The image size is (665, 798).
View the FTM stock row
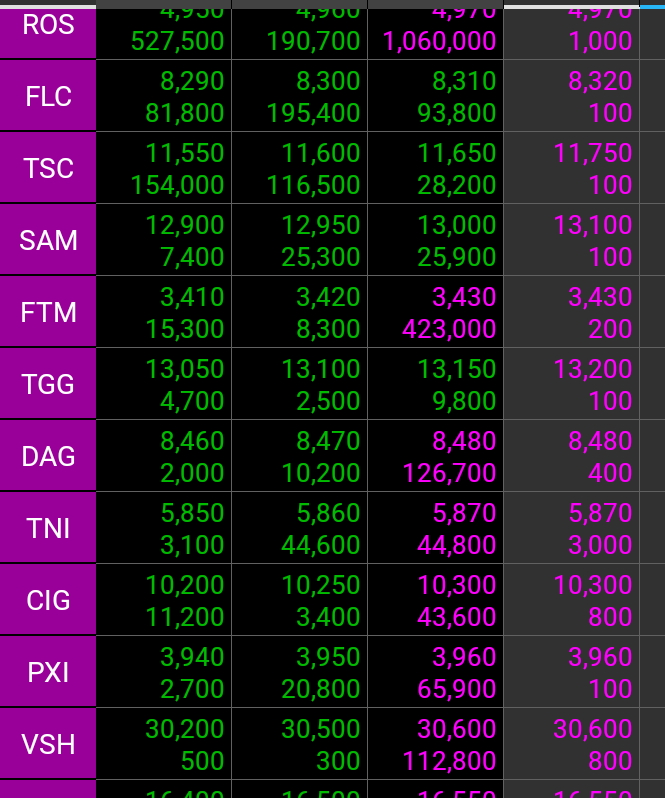click(48, 312)
